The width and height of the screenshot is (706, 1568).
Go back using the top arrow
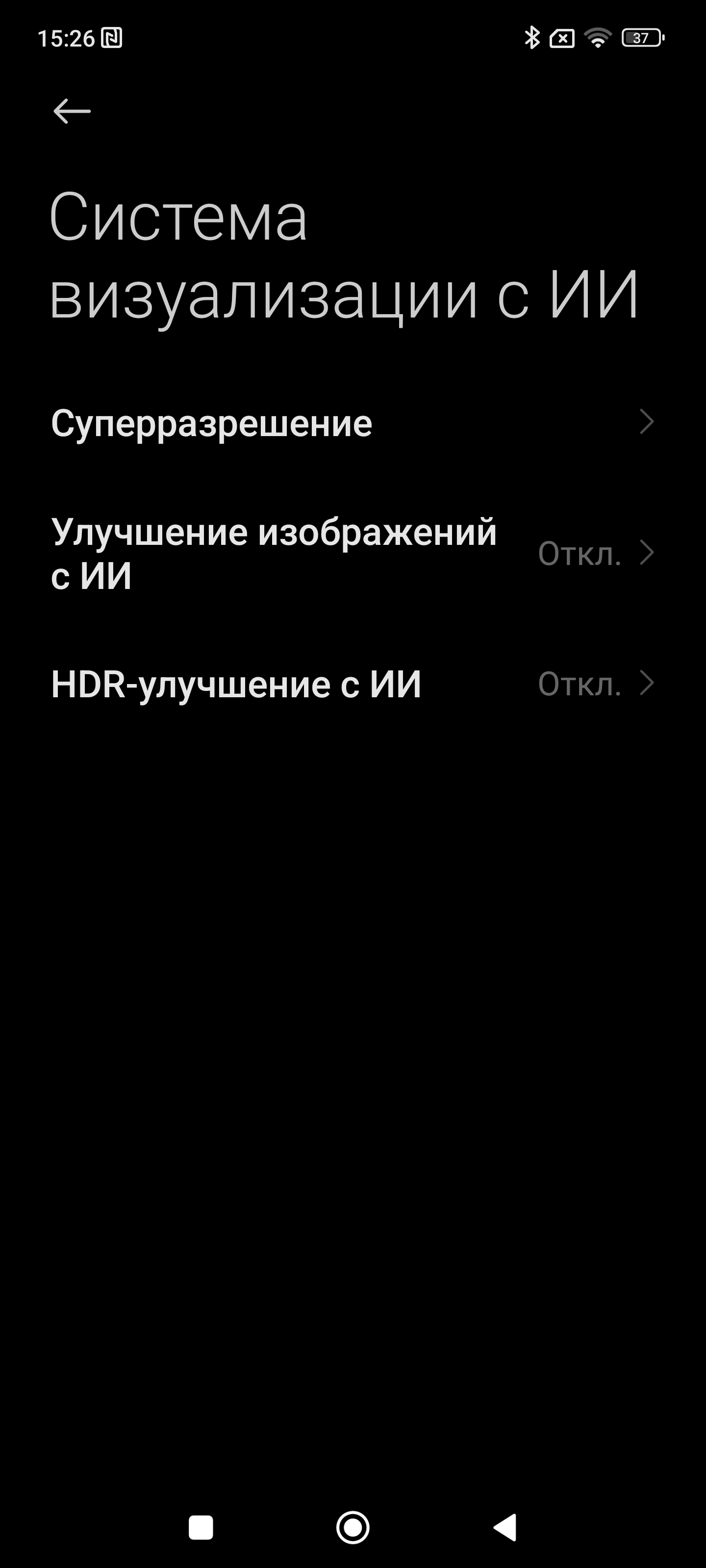[x=72, y=111]
